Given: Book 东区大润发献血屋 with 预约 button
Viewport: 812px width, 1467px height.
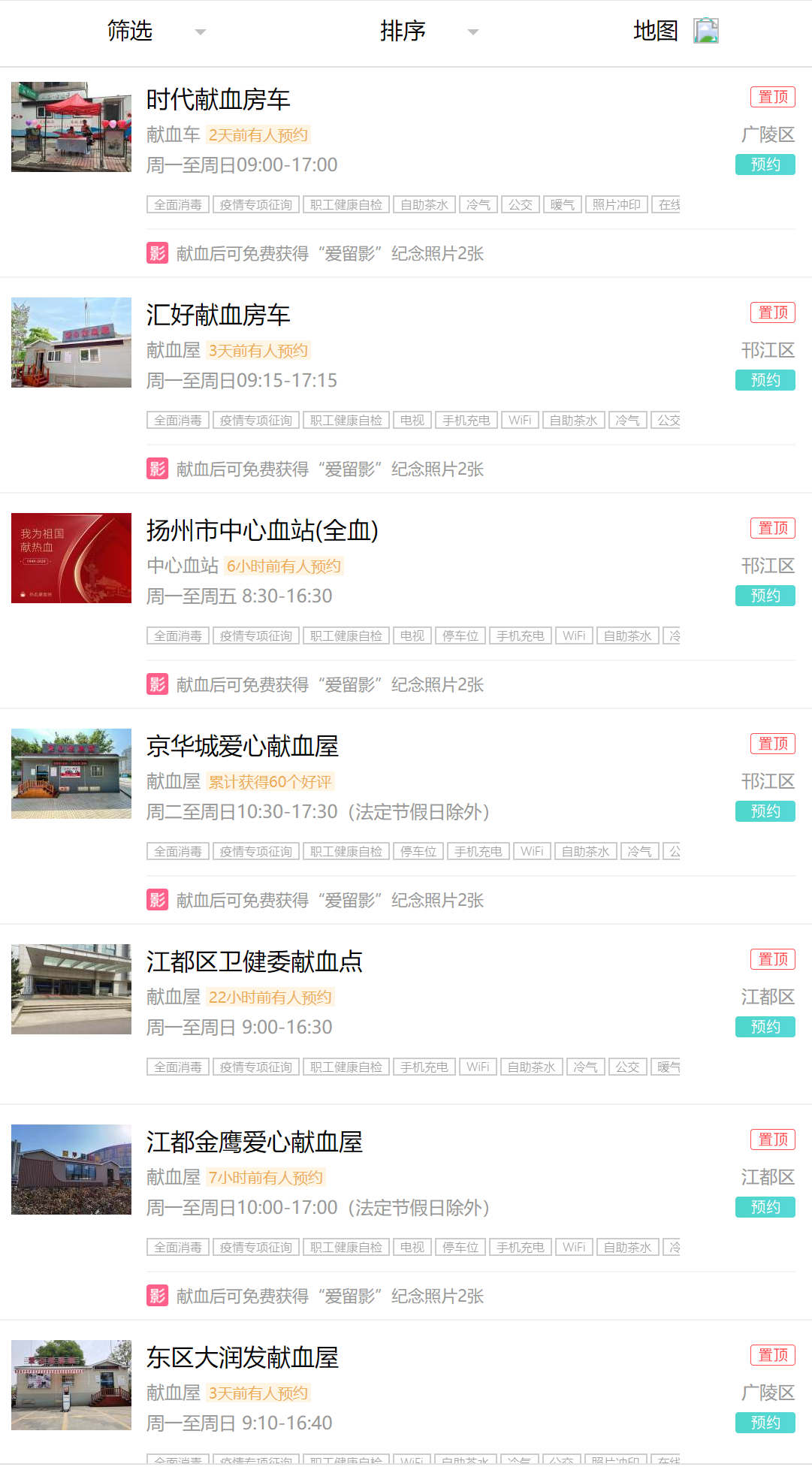Looking at the screenshot, I should coord(765,1423).
